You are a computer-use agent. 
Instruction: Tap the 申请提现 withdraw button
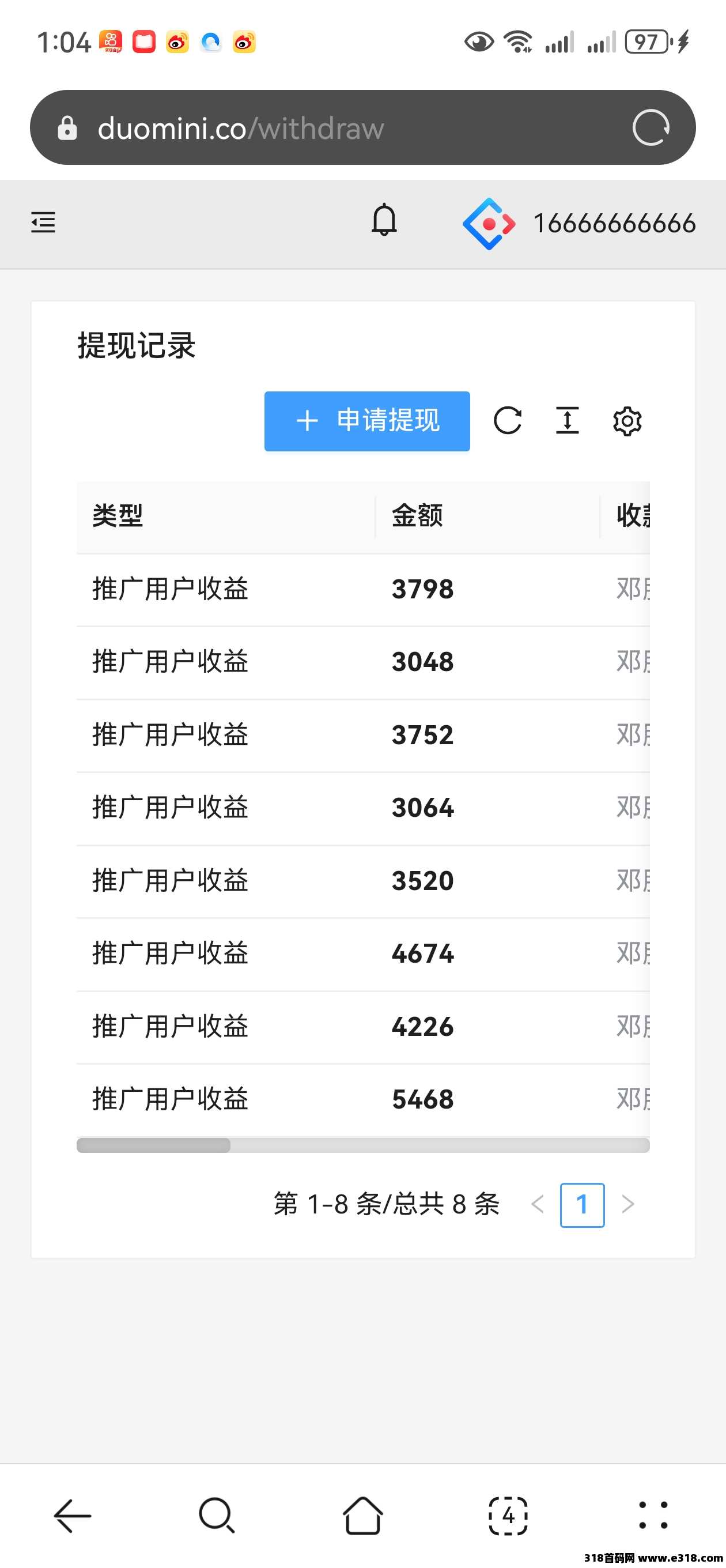pyautogui.click(x=367, y=421)
